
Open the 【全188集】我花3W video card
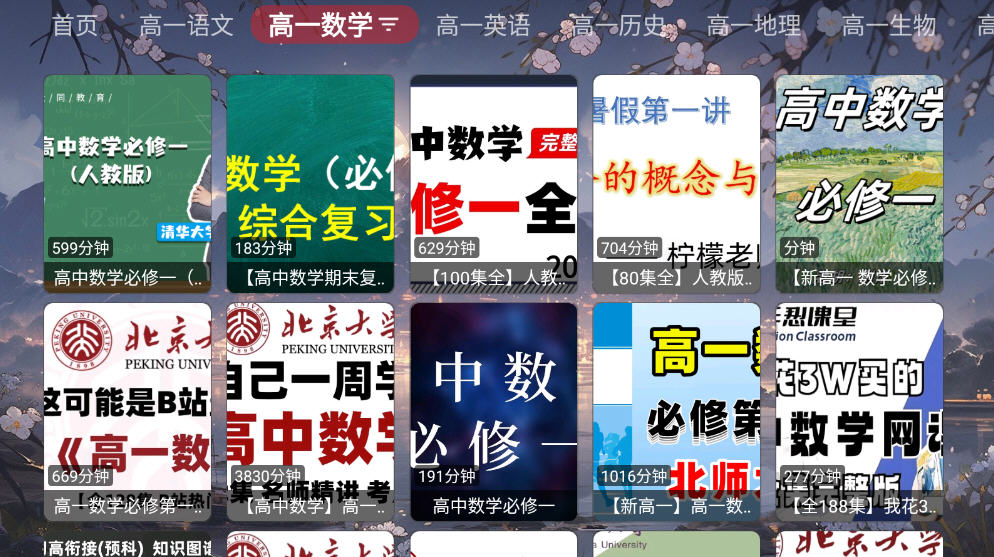coord(859,412)
